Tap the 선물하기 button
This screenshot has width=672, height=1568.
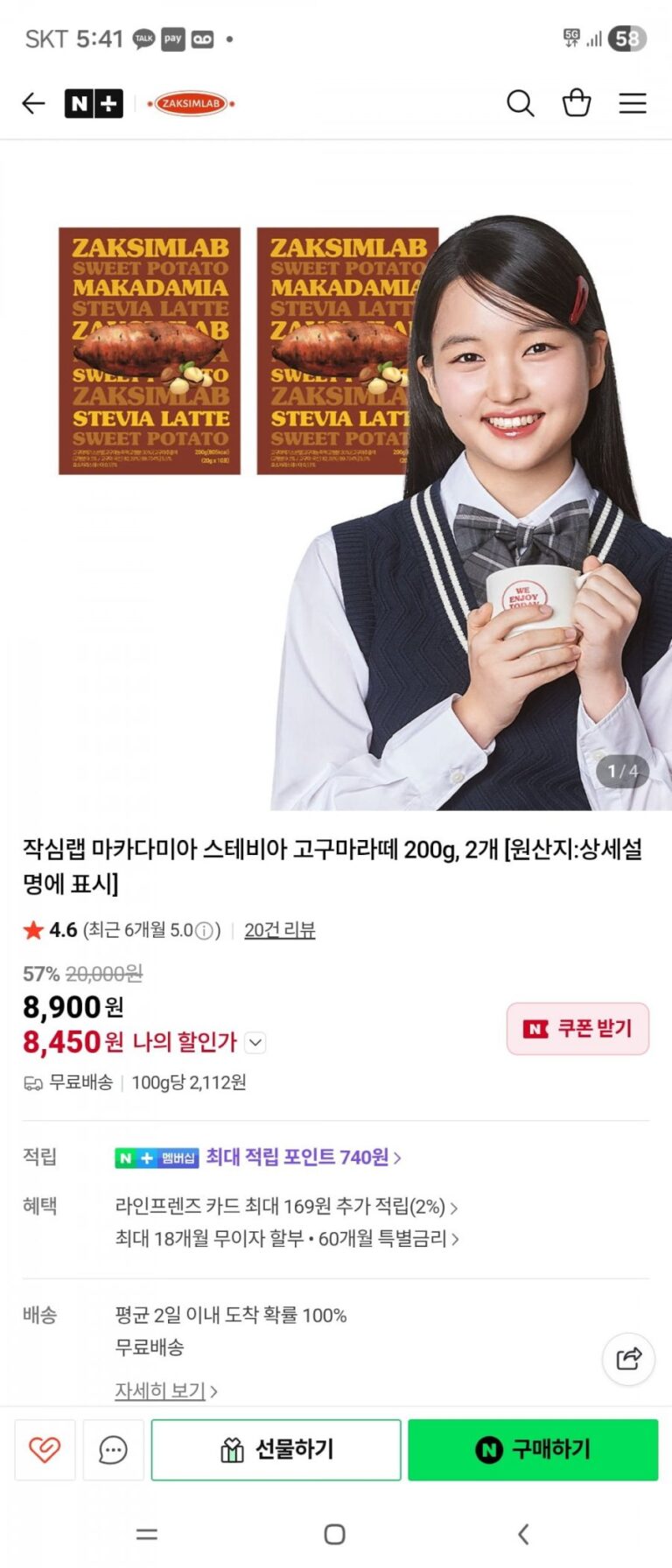pyautogui.click(x=276, y=1450)
